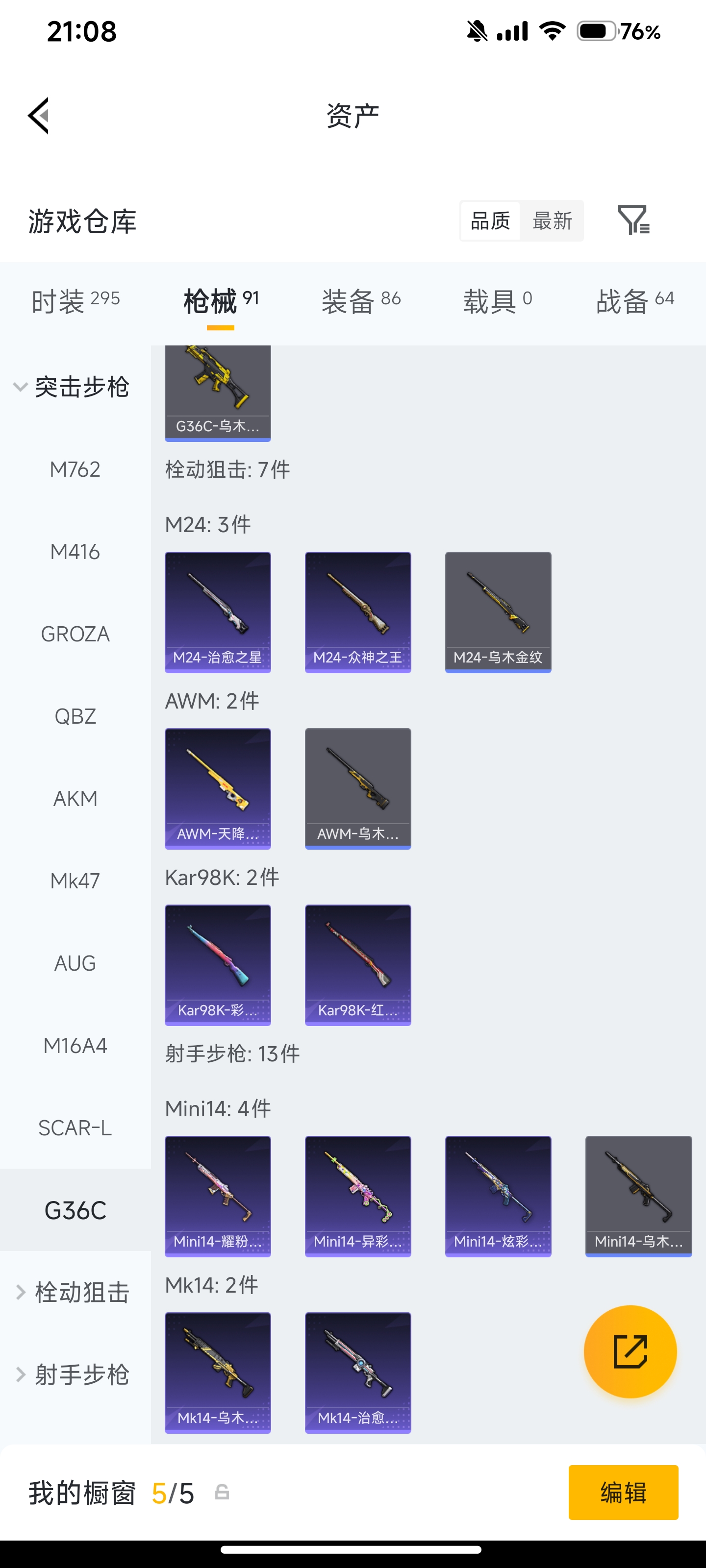View the AWM-天降 skin tile

click(x=218, y=788)
